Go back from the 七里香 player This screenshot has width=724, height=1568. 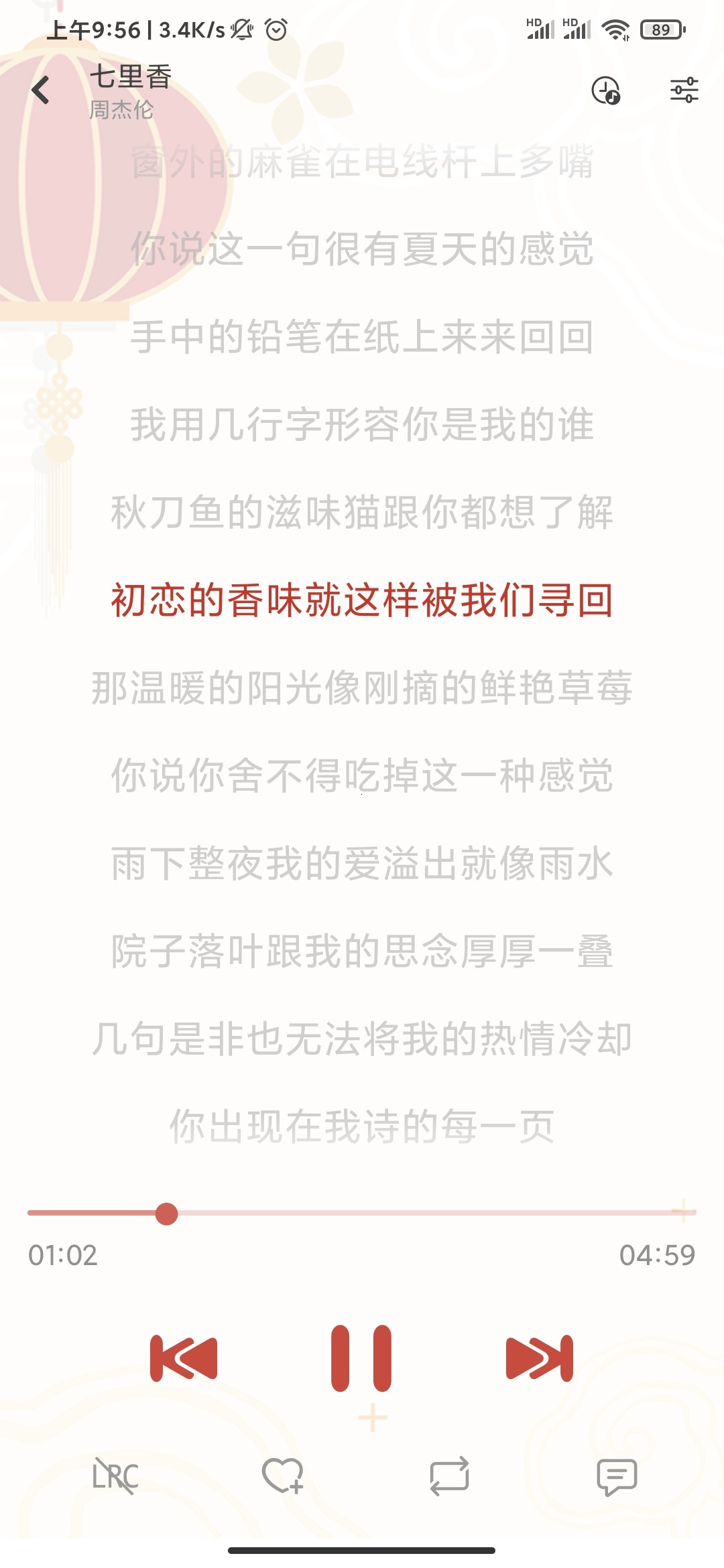click(41, 90)
